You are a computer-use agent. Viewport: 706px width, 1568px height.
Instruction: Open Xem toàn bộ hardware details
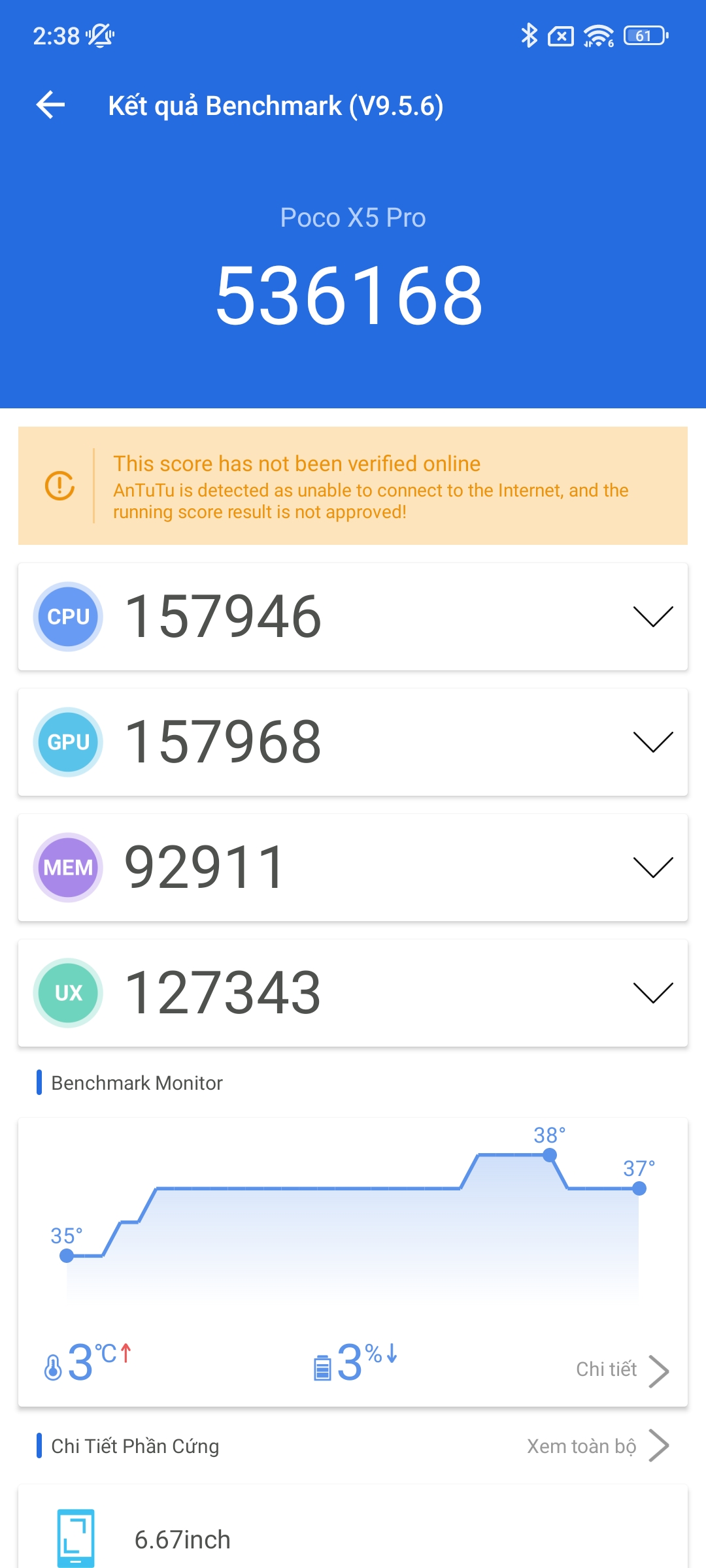point(598,1446)
